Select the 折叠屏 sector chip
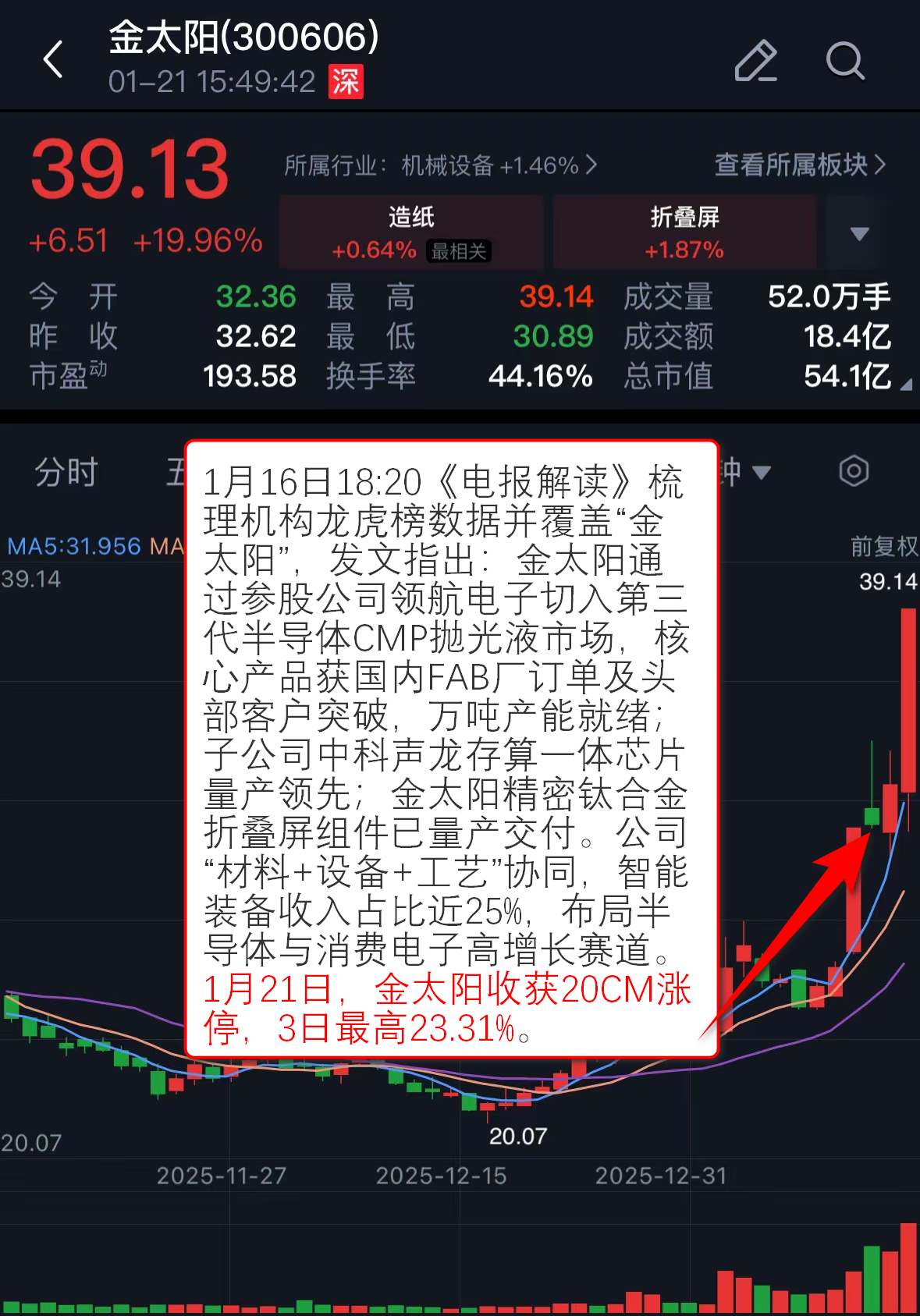This screenshot has height=1316, width=920. 684,232
